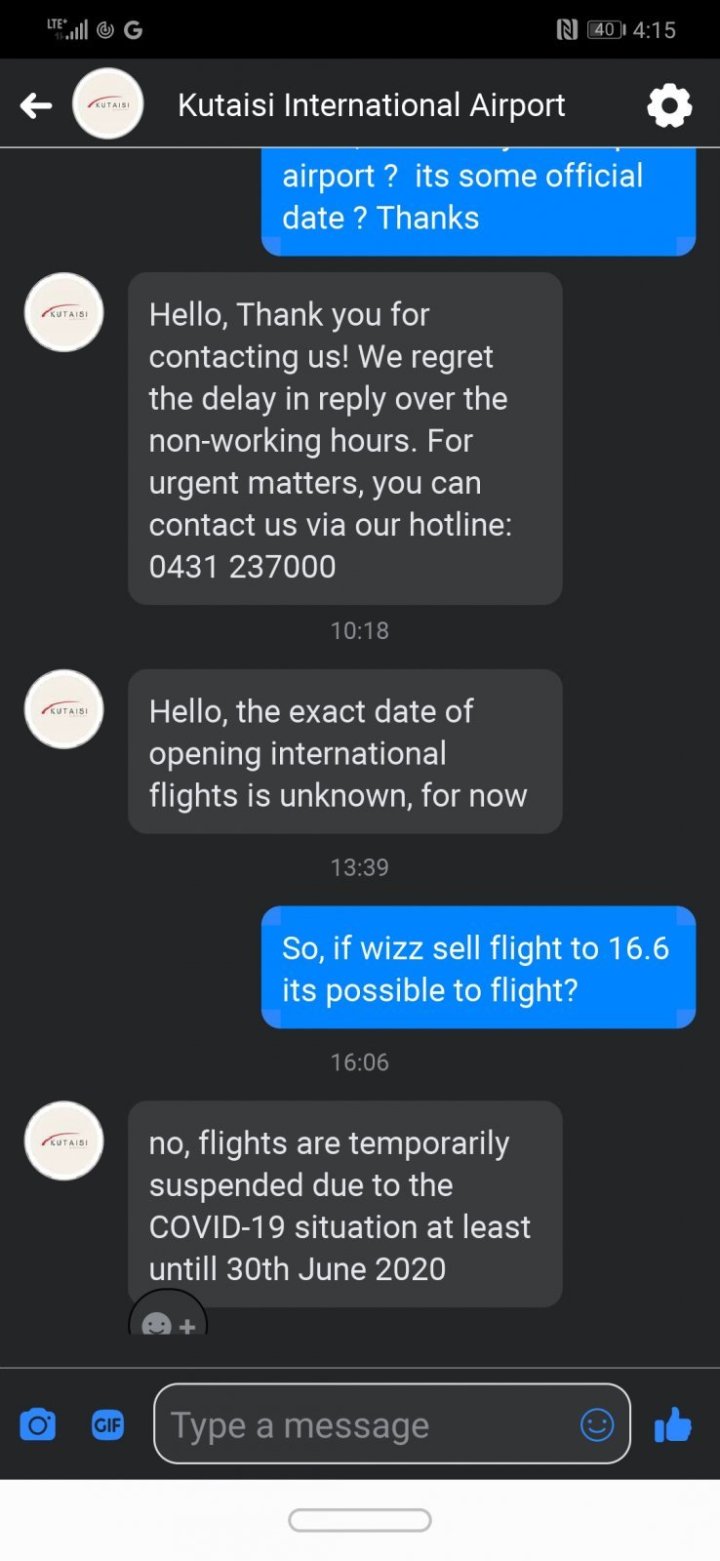720x1561 pixels.
Task: Open the camera to send a photo
Action: (x=38, y=1424)
